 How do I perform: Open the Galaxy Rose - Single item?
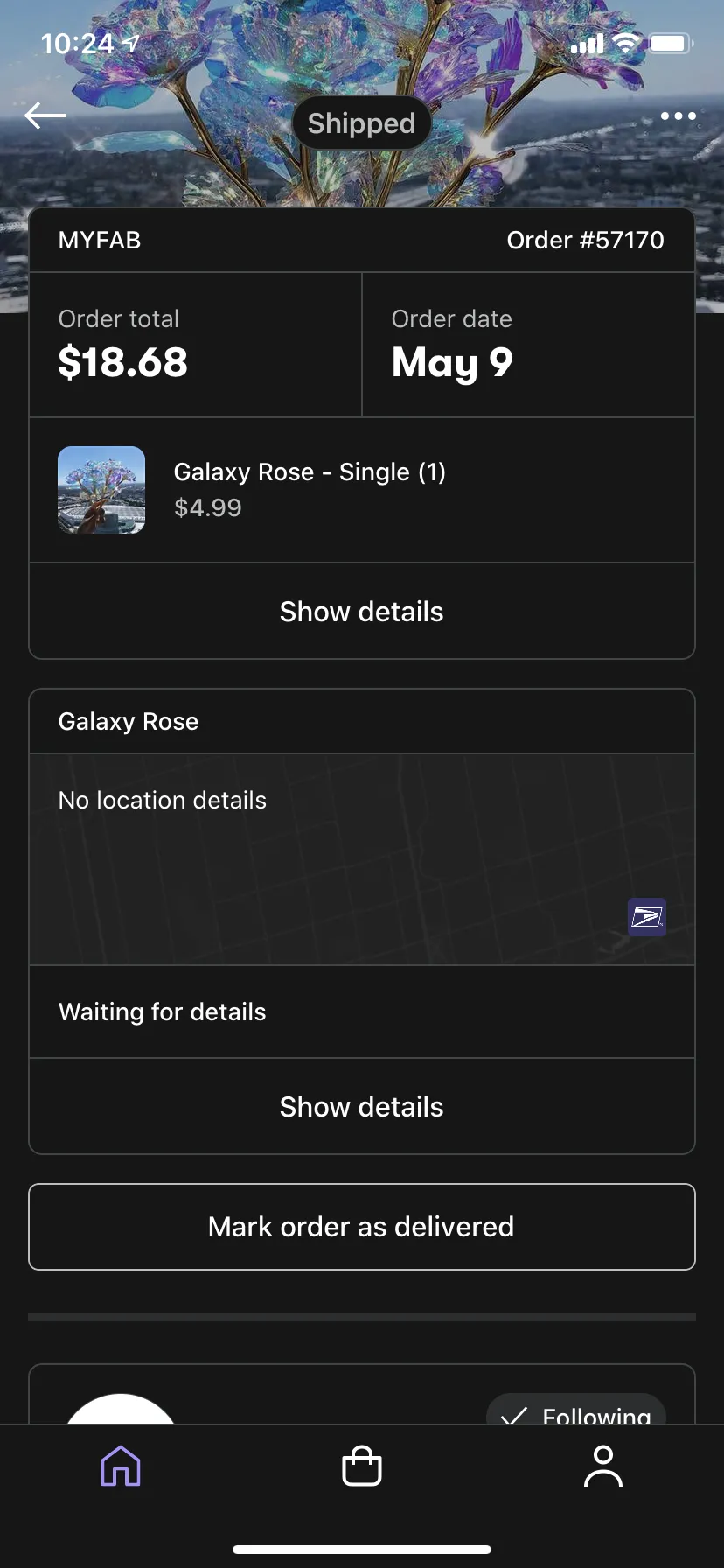click(x=362, y=490)
